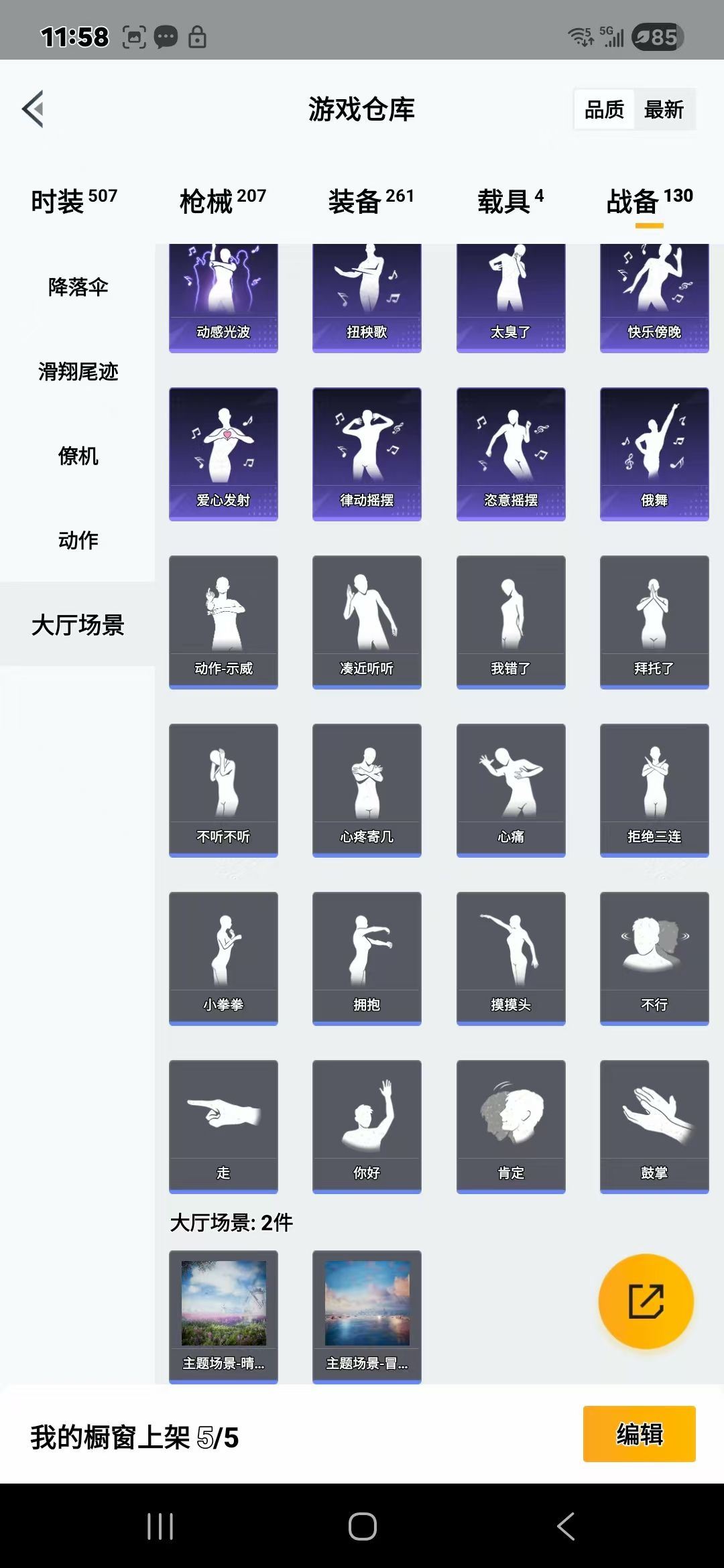Image resolution: width=724 pixels, height=1568 pixels.
Task: Go to the system home screen
Action: [362, 1526]
